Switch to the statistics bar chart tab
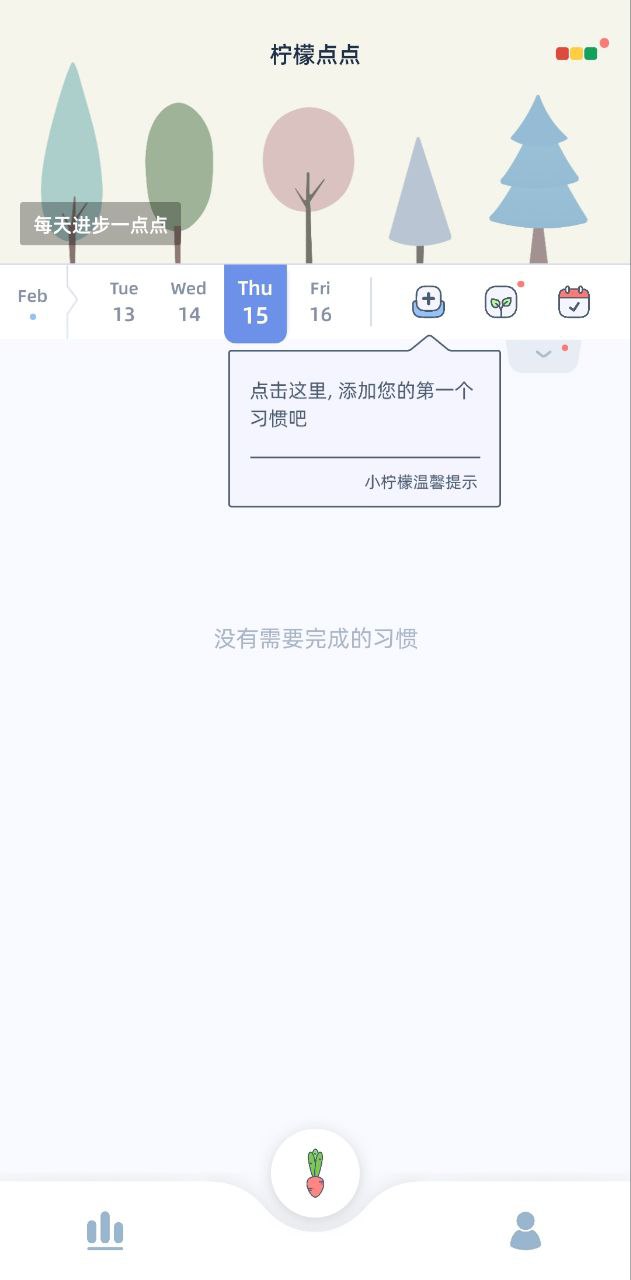The height and width of the screenshot is (1280, 631). (x=105, y=1230)
